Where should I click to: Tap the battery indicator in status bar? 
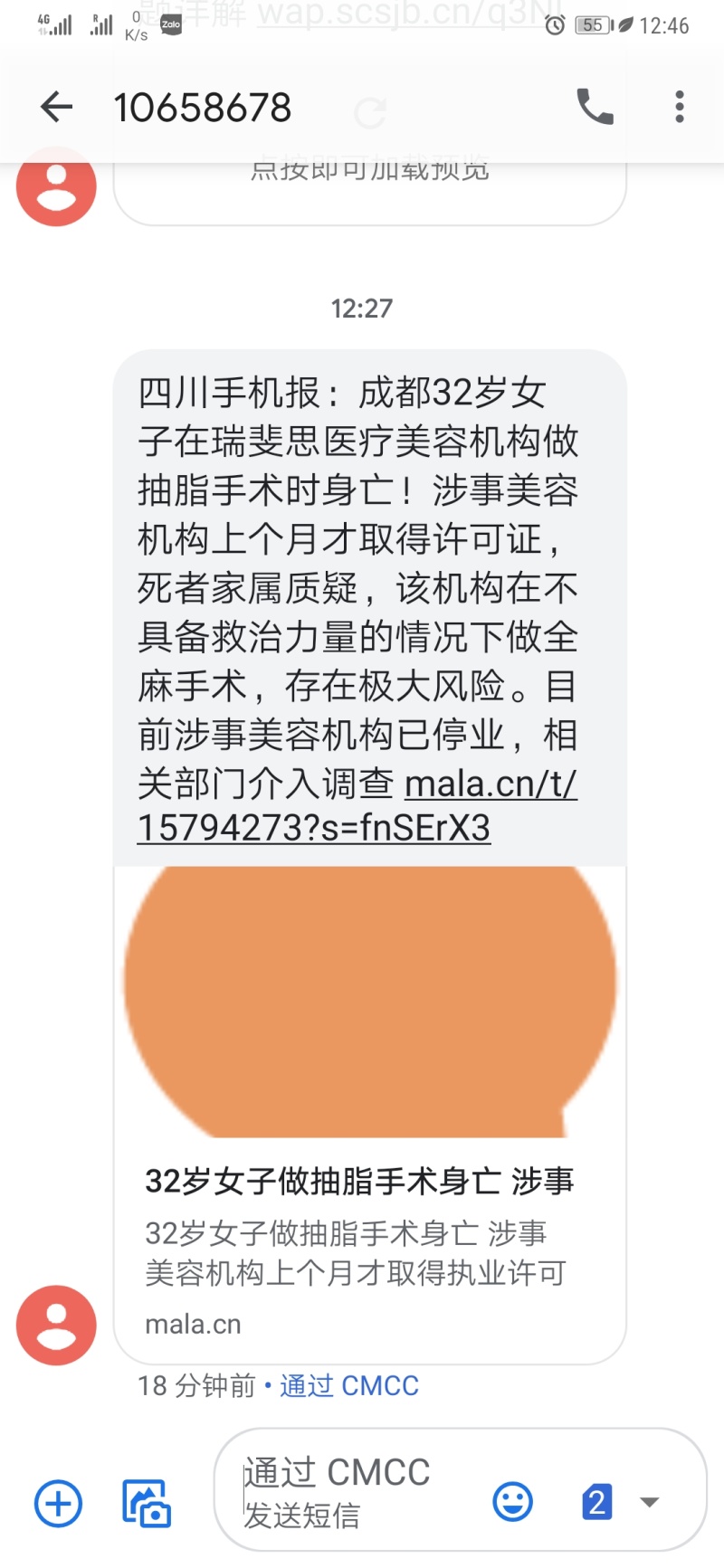click(x=593, y=24)
